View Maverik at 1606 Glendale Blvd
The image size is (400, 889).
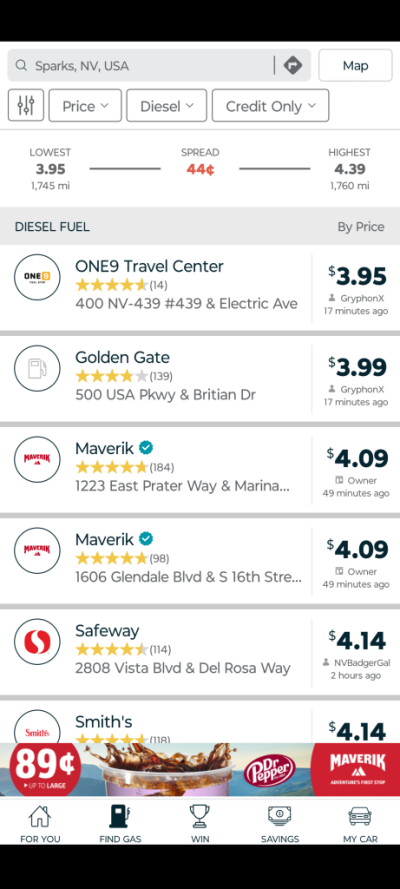click(x=200, y=561)
